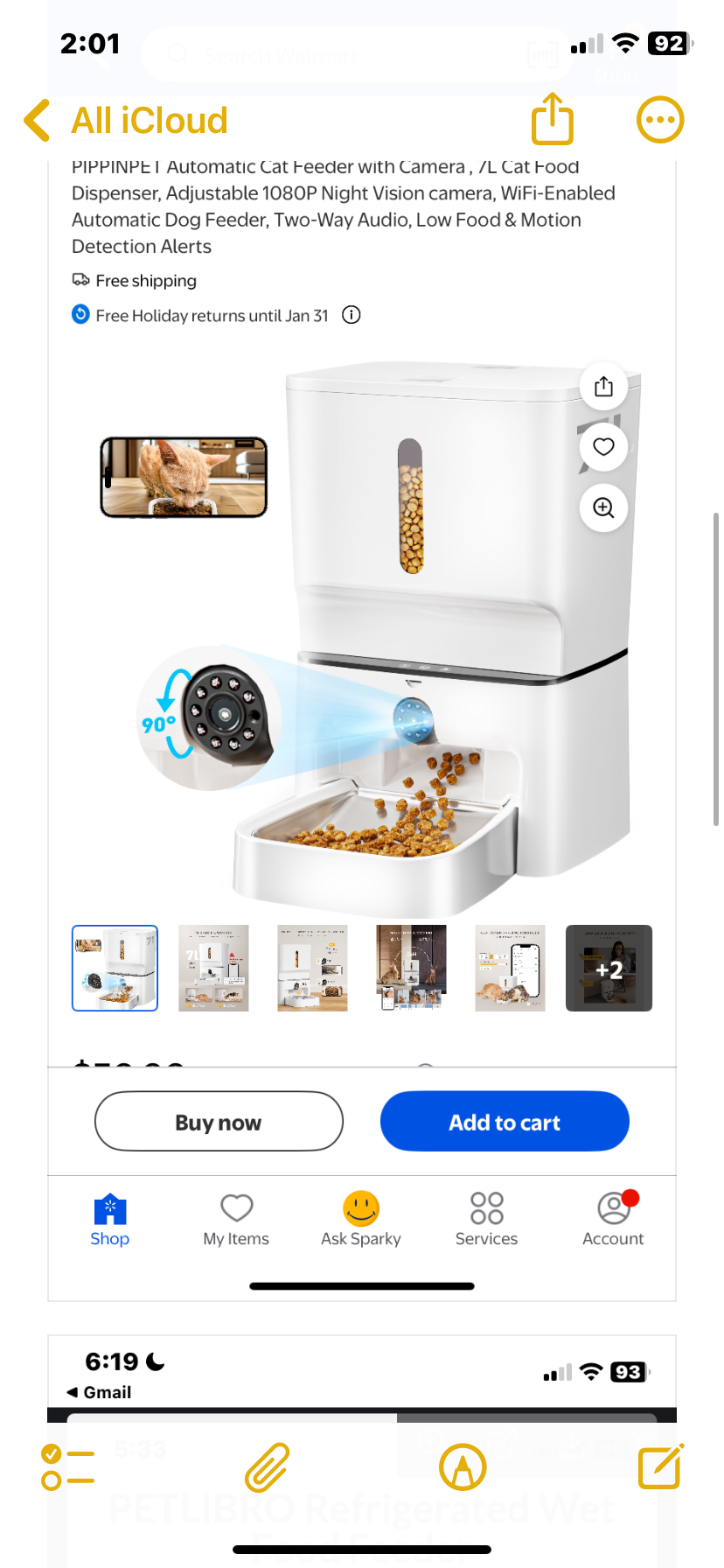Share this note

point(553,119)
